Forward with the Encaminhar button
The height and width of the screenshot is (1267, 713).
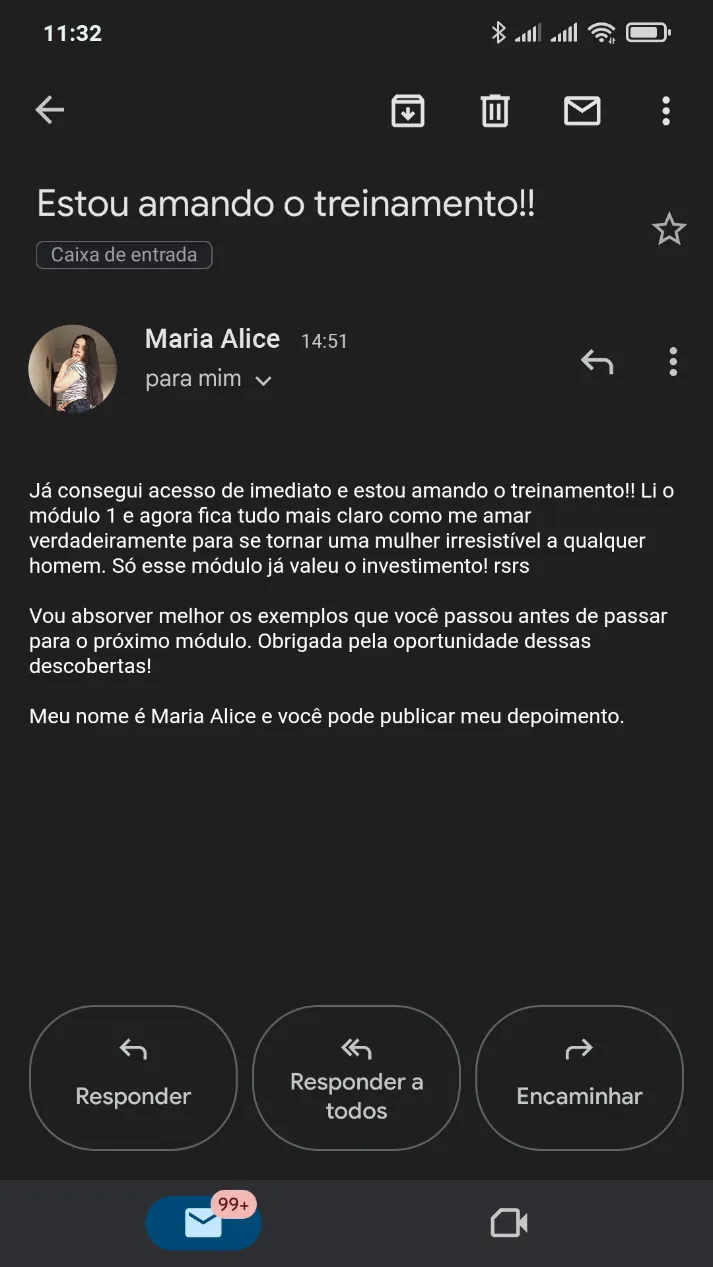(x=579, y=1078)
